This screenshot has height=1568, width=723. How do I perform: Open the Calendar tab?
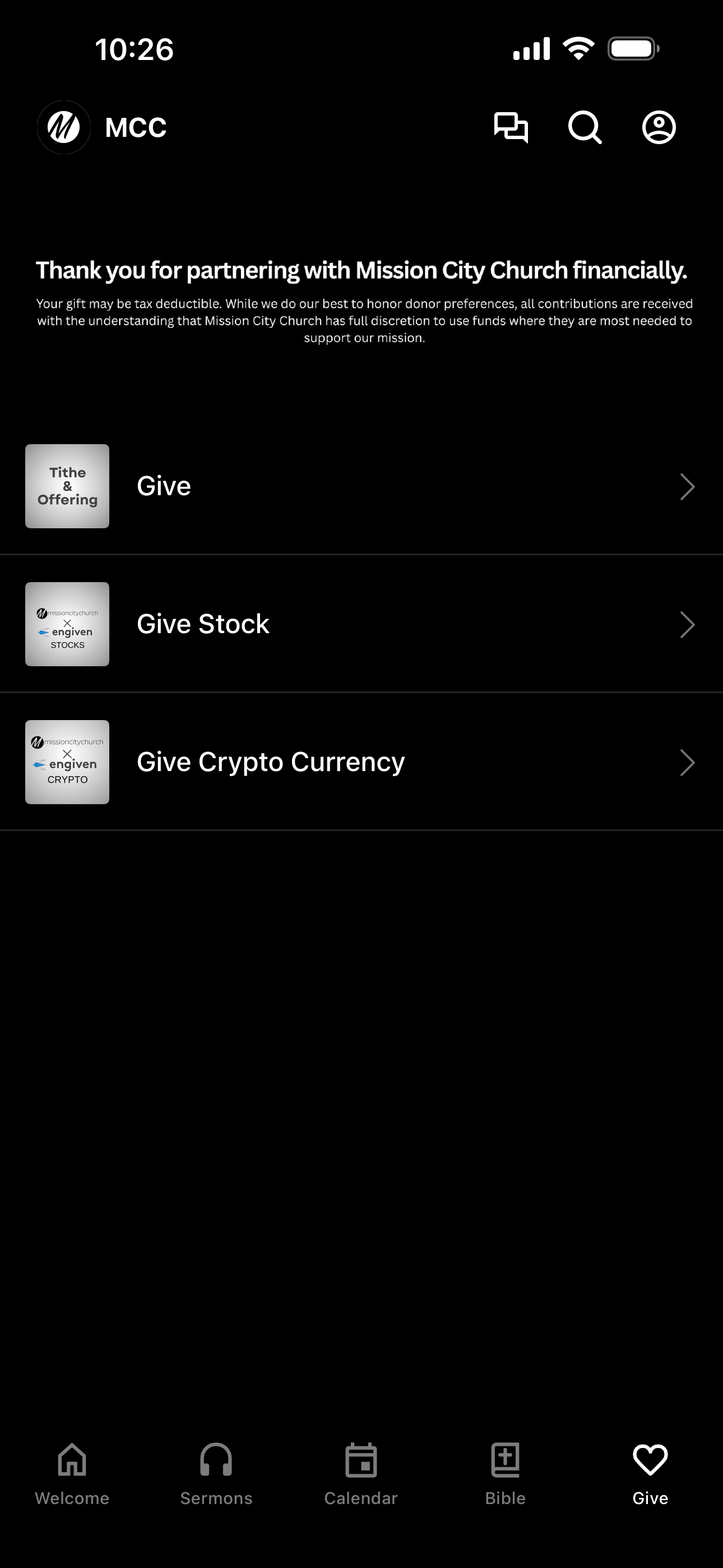(361, 1474)
